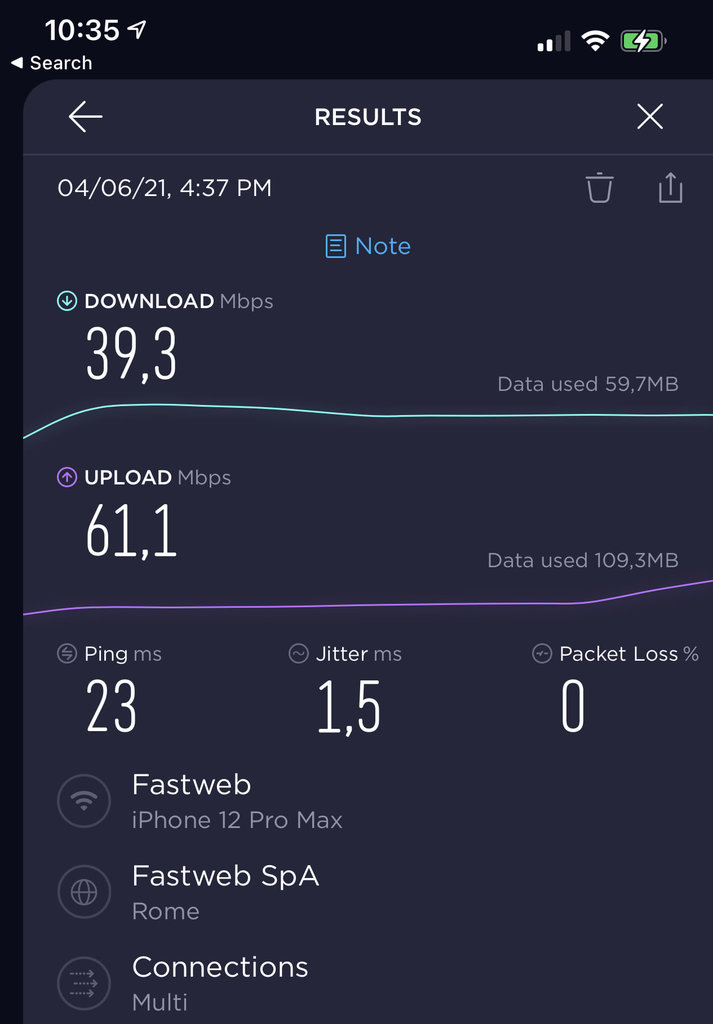Share this speed test result
Viewport: 713px width, 1024px height.
(670, 188)
